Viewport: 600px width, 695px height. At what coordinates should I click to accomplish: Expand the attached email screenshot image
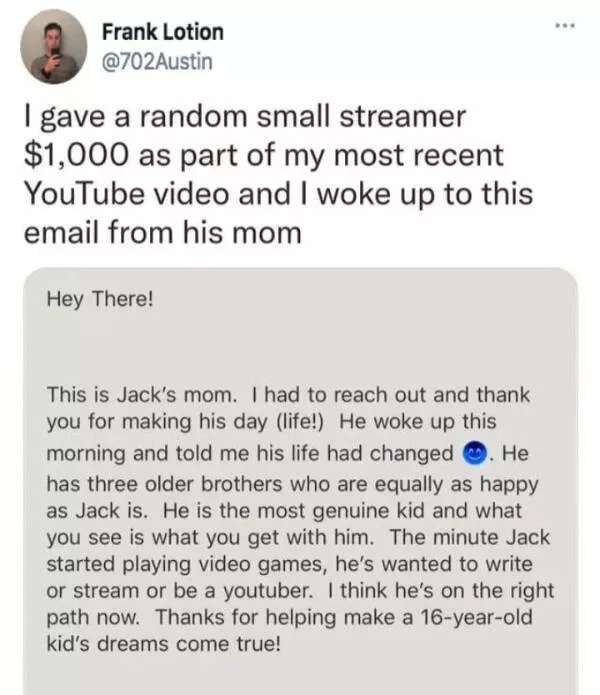coord(310,480)
